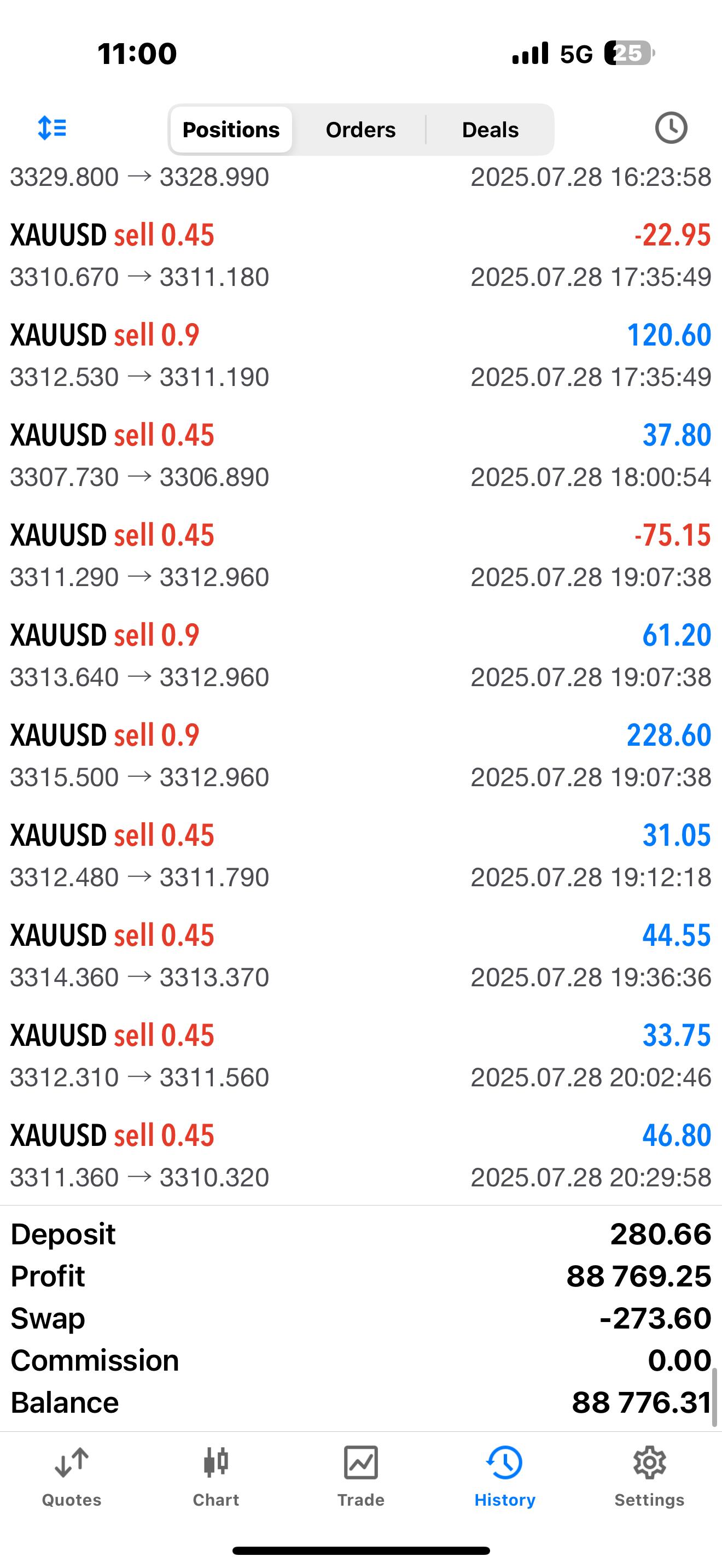Select the Positions tab

231,129
